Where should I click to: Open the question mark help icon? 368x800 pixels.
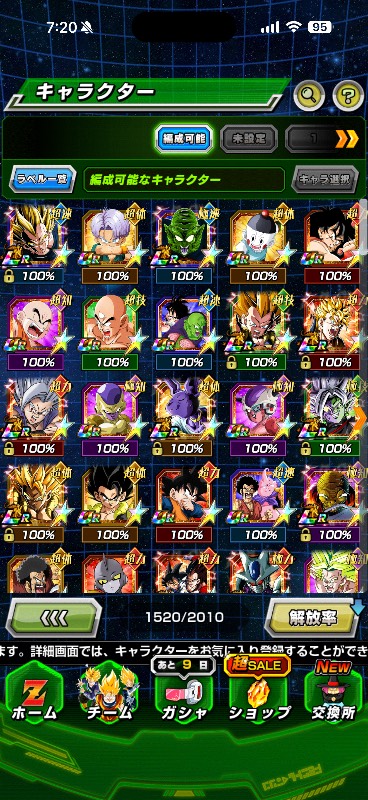pos(348,93)
